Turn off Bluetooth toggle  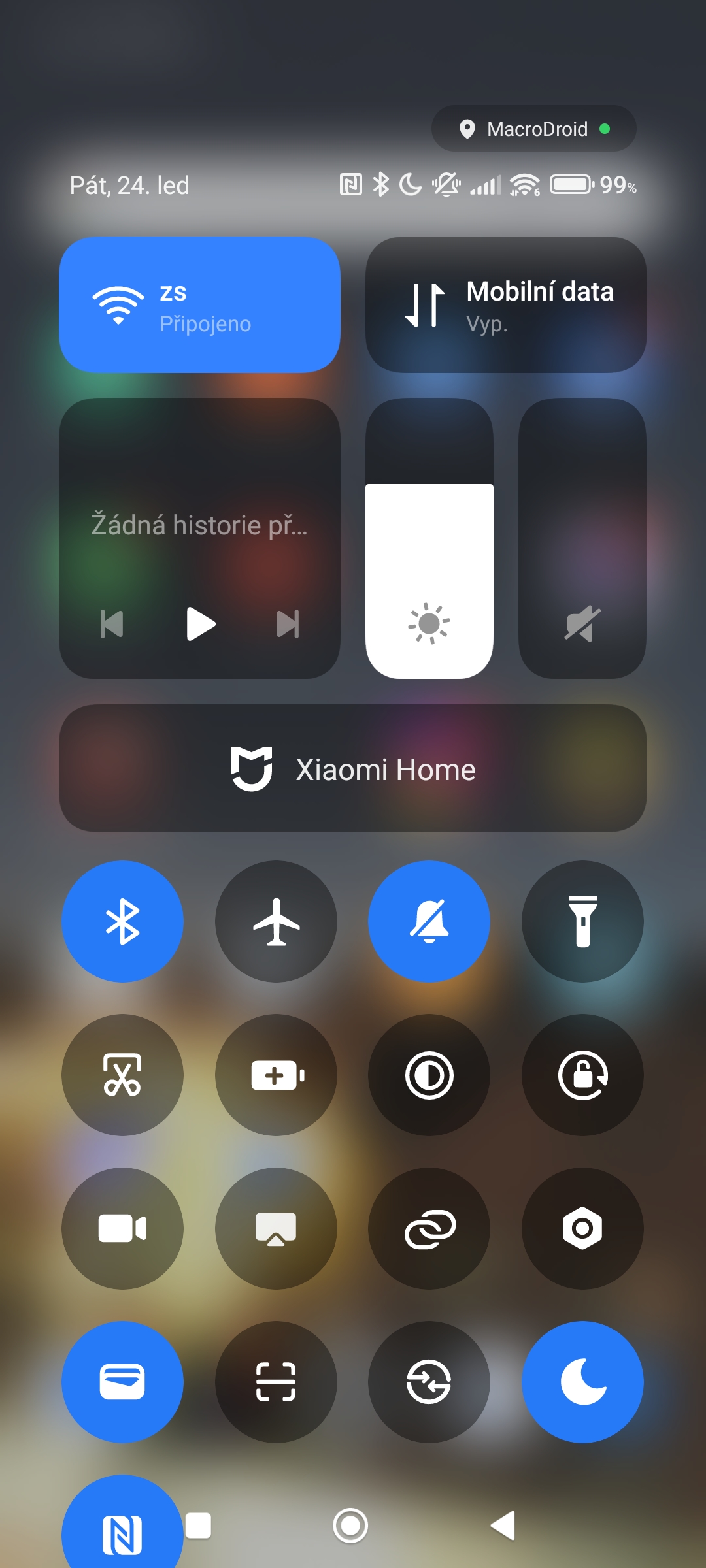tap(122, 921)
